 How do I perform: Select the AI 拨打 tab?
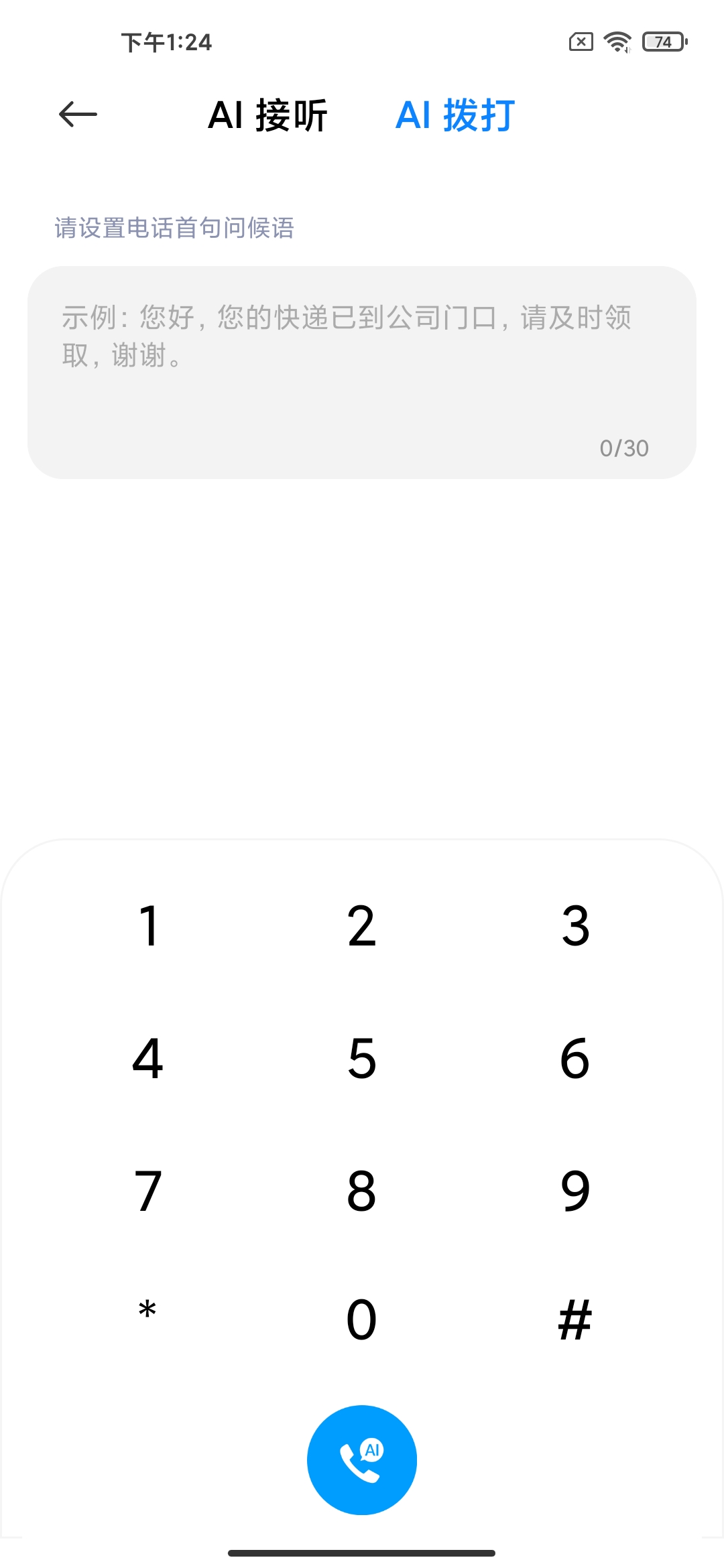455,115
